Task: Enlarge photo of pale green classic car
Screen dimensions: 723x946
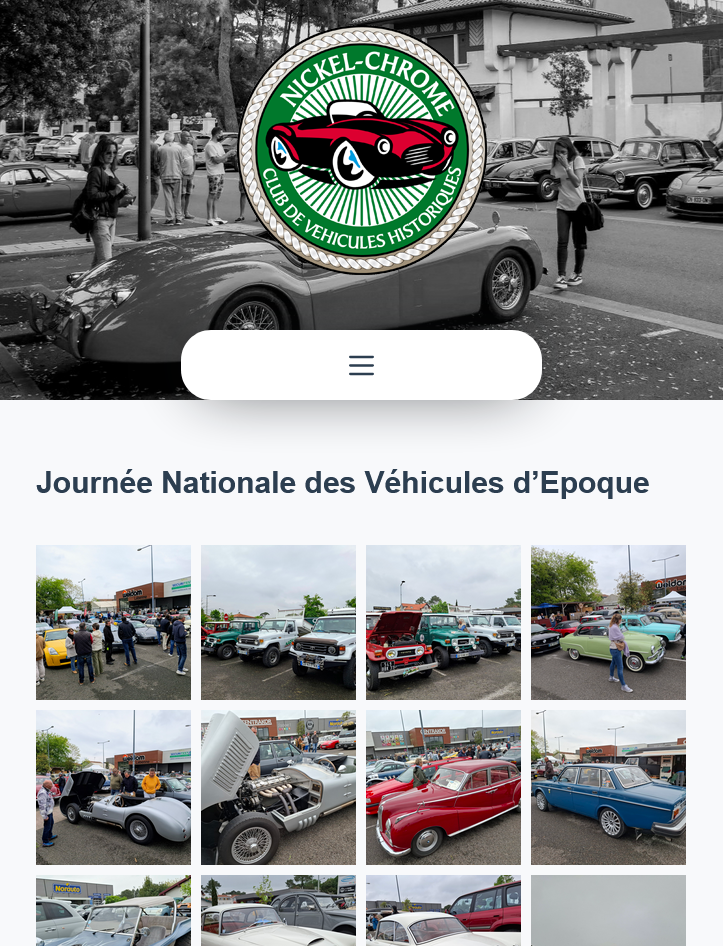Action: (x=608, y=622)
